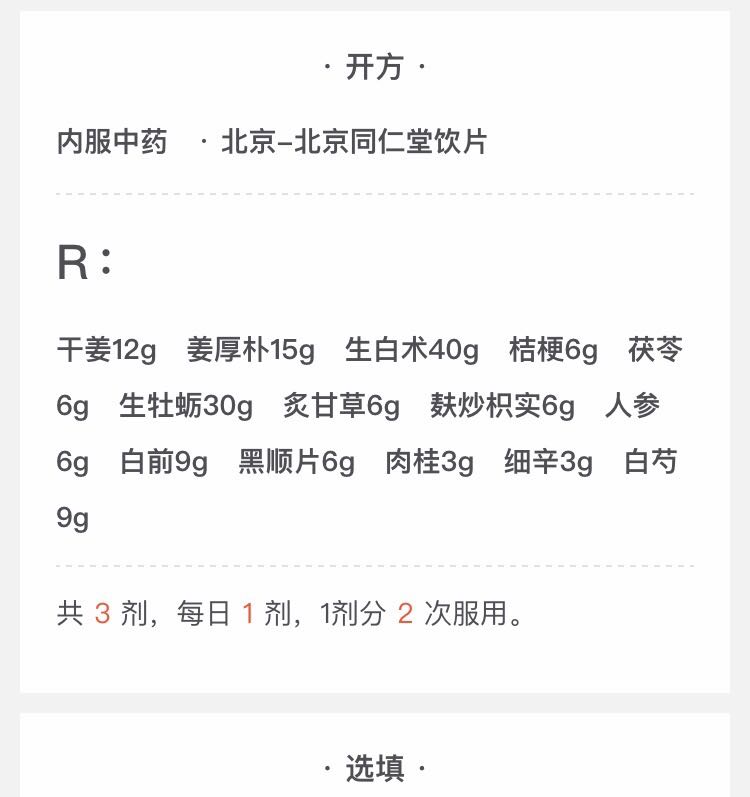This screenshot has height=797, width=750.
Task: Edit the total number in 共 3 剂
Action: coord(102,613)
